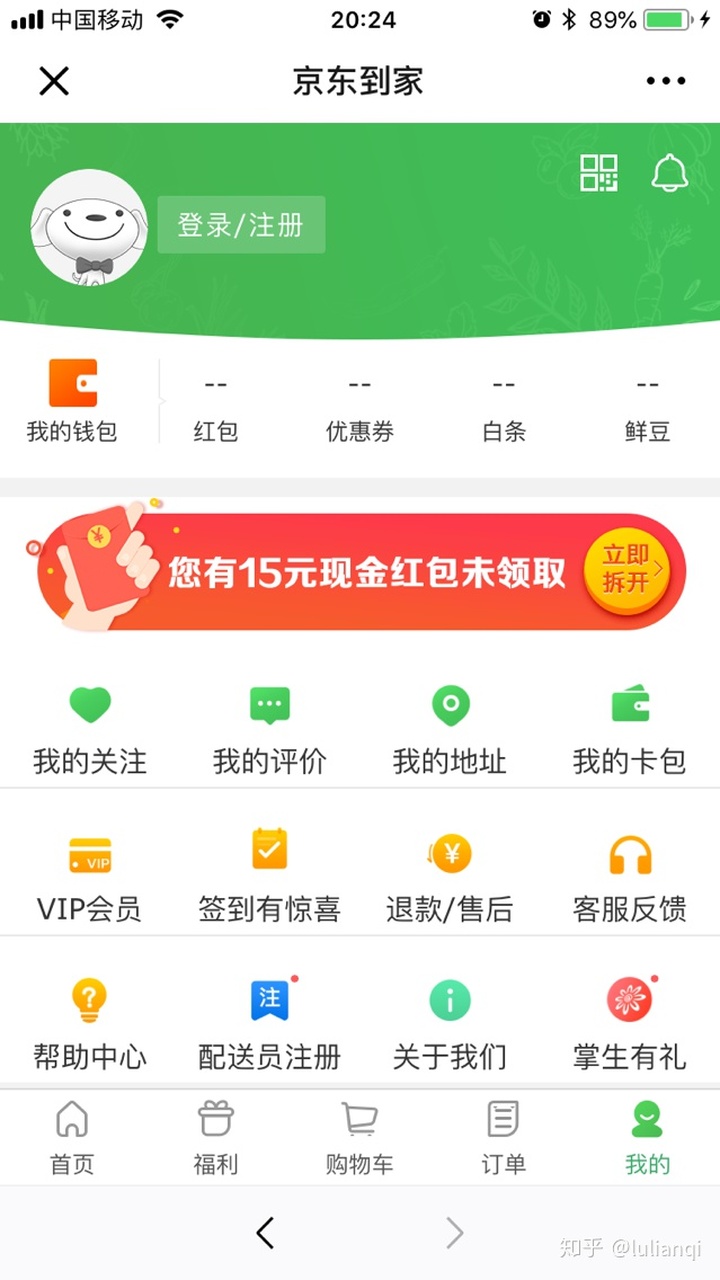This screenshot has height=1280, width=720.
Task: Open 我的关注
Action: pos(90,731)
